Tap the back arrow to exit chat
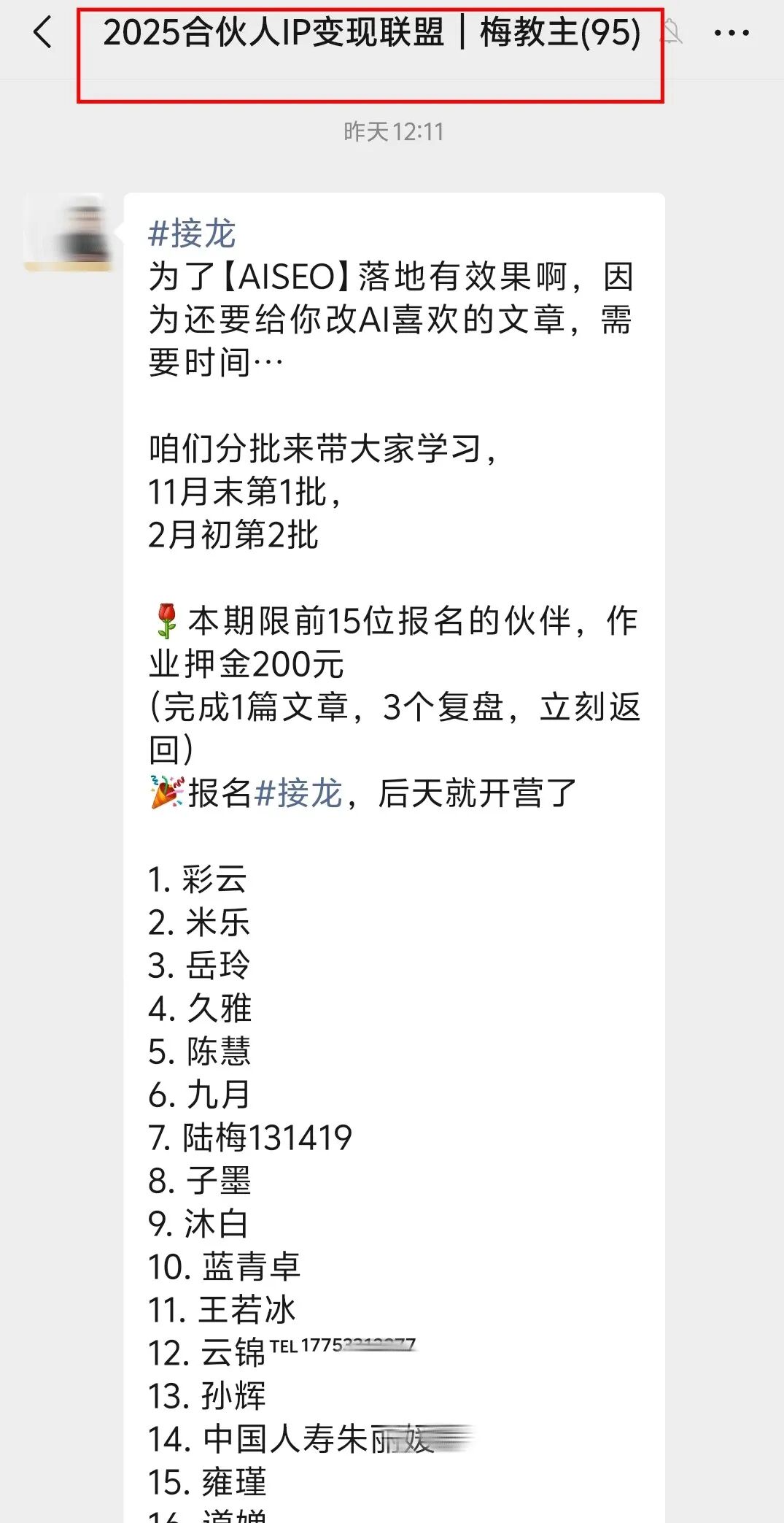This screenshot has height=1523, width=784. pyautogui.click(x=42, y=32)
